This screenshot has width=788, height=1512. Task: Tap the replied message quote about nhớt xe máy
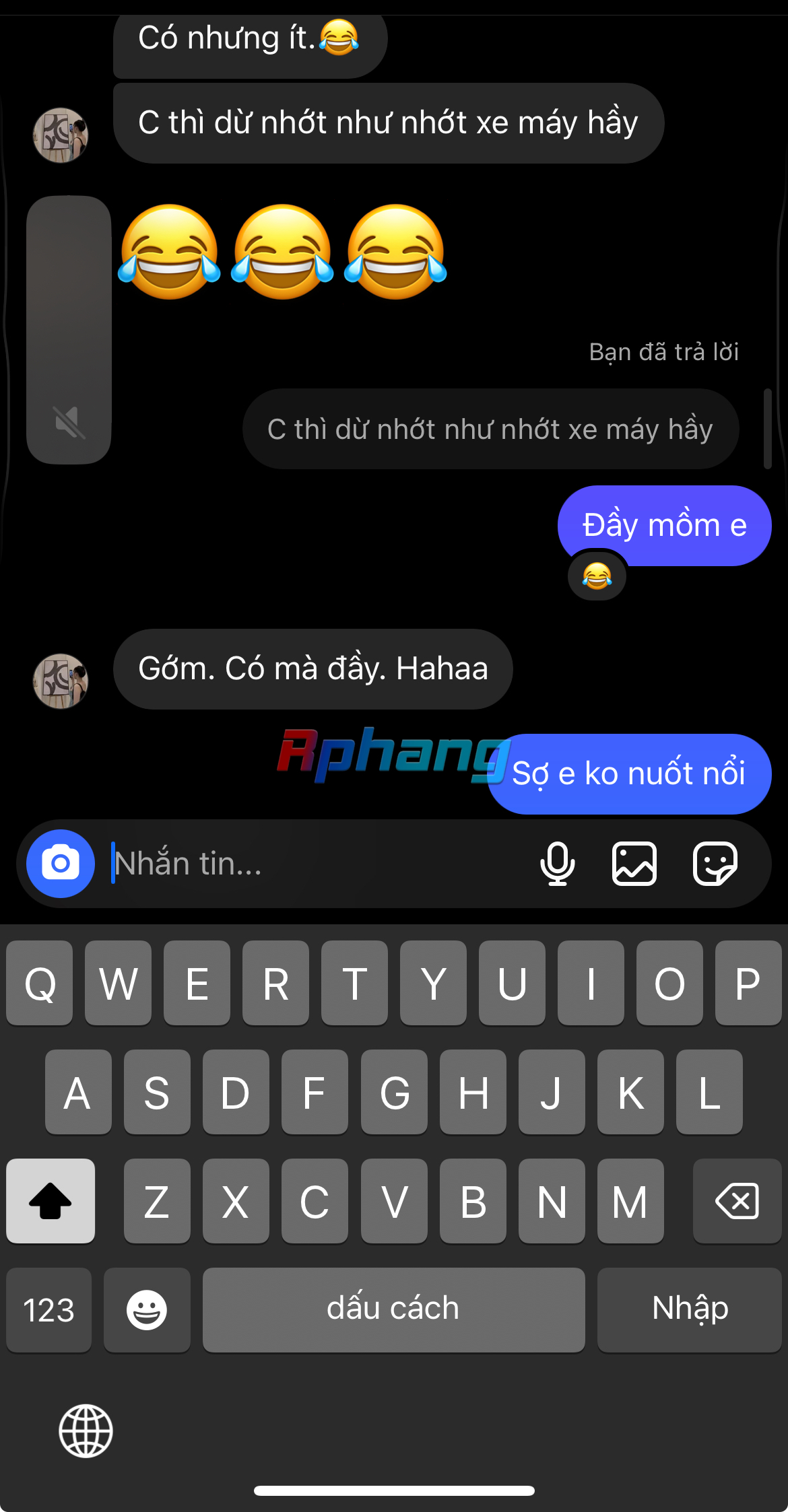point(490,429)
